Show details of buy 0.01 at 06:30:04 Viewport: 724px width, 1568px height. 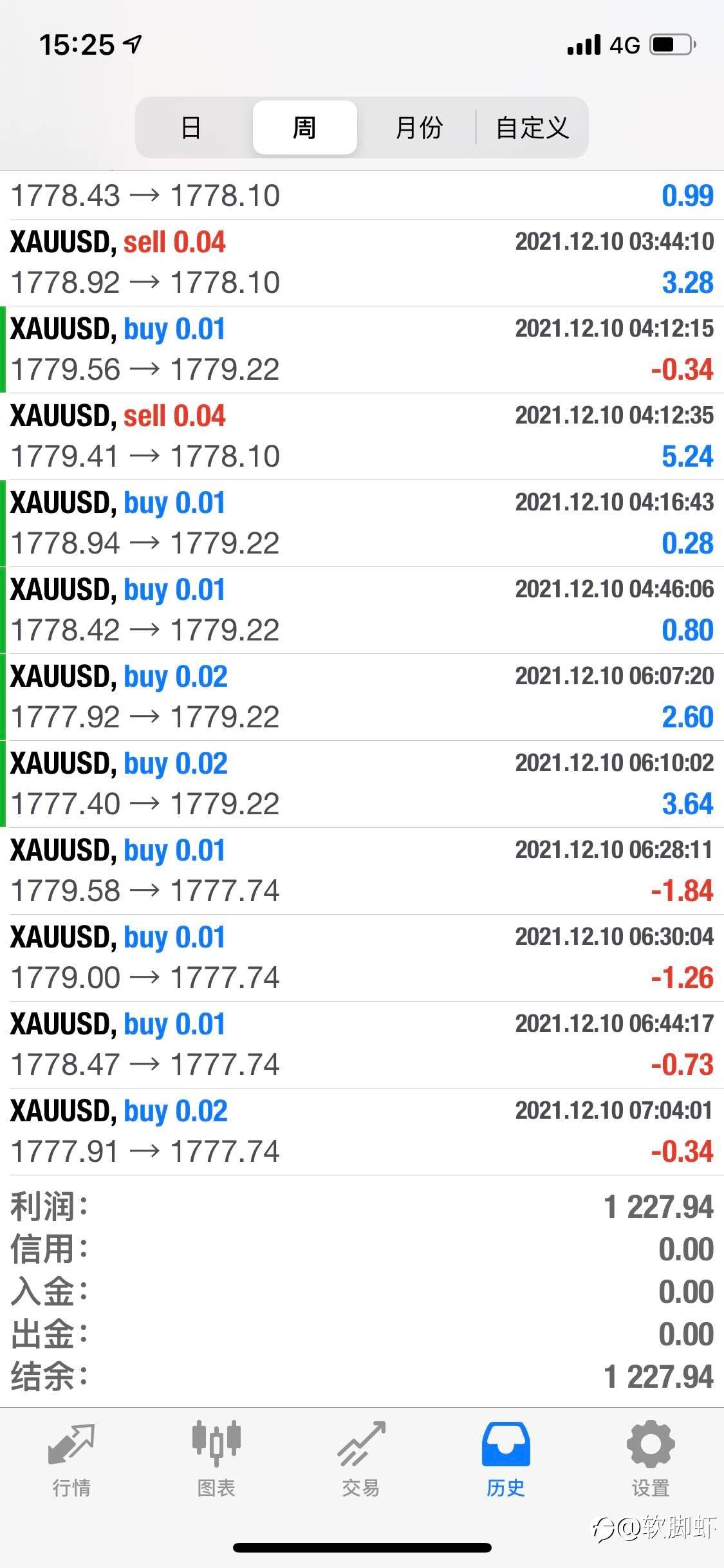[x=362, y=958]
